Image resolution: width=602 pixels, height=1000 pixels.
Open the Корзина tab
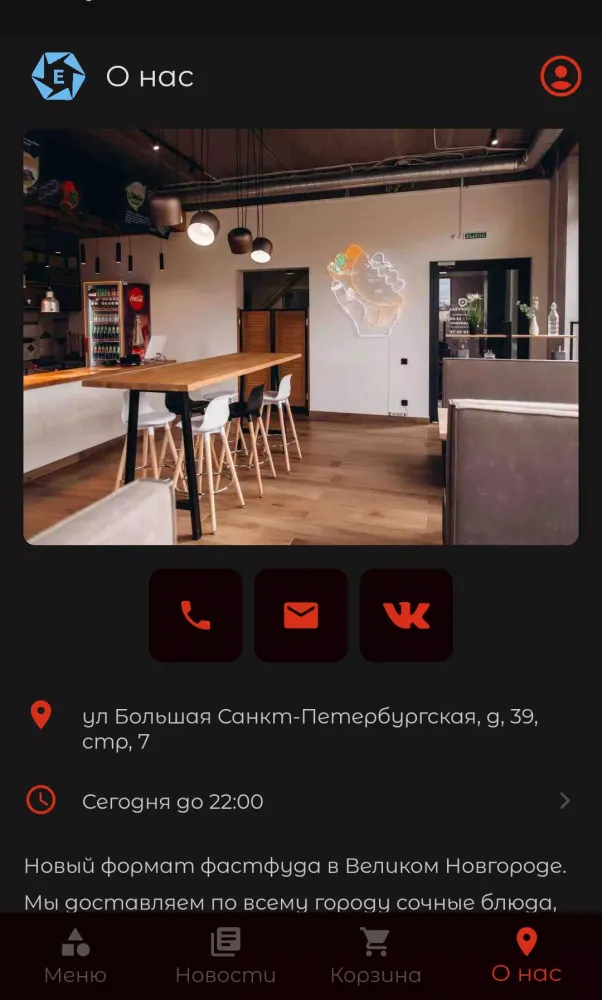[376, 956]
